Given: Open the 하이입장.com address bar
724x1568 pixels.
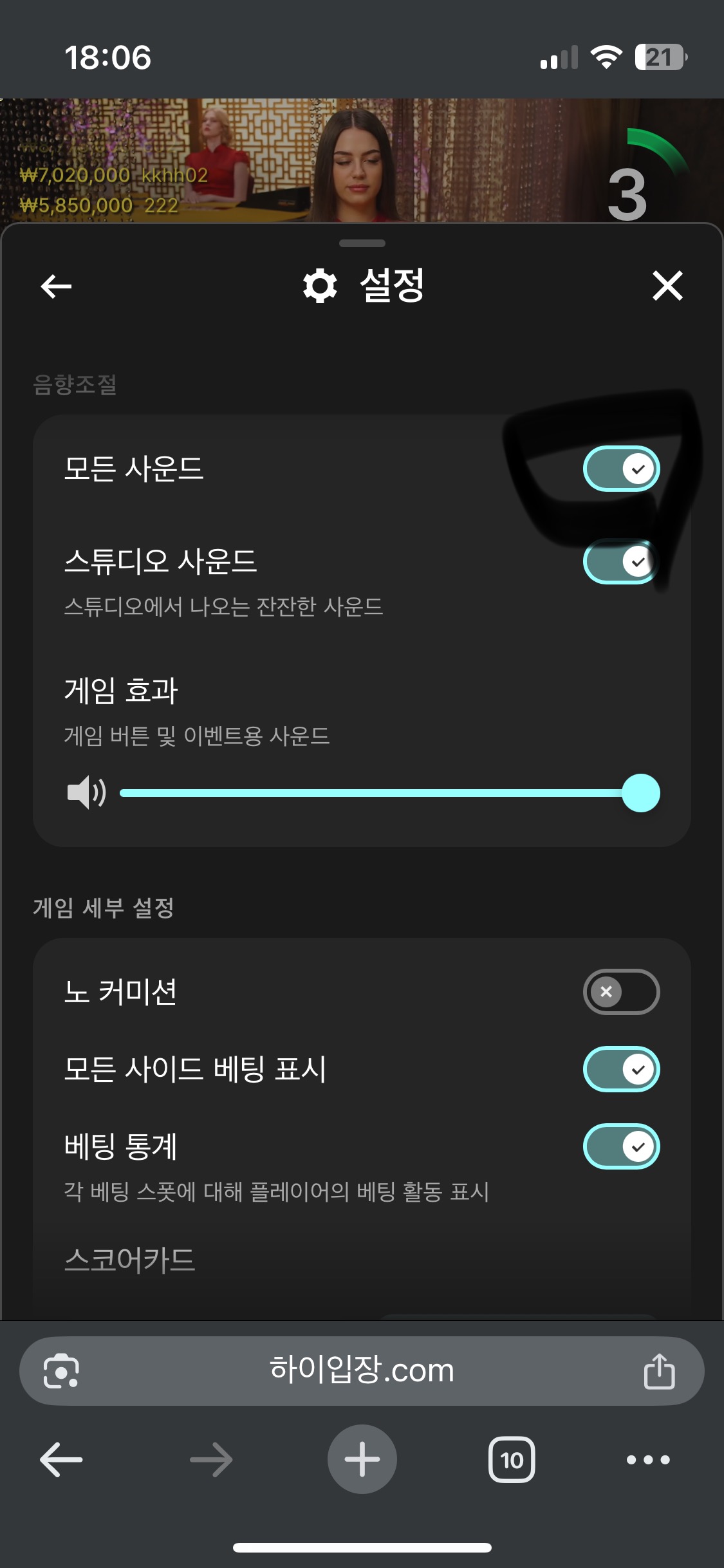Looking at the screenshot, I should pos(362,1370).
